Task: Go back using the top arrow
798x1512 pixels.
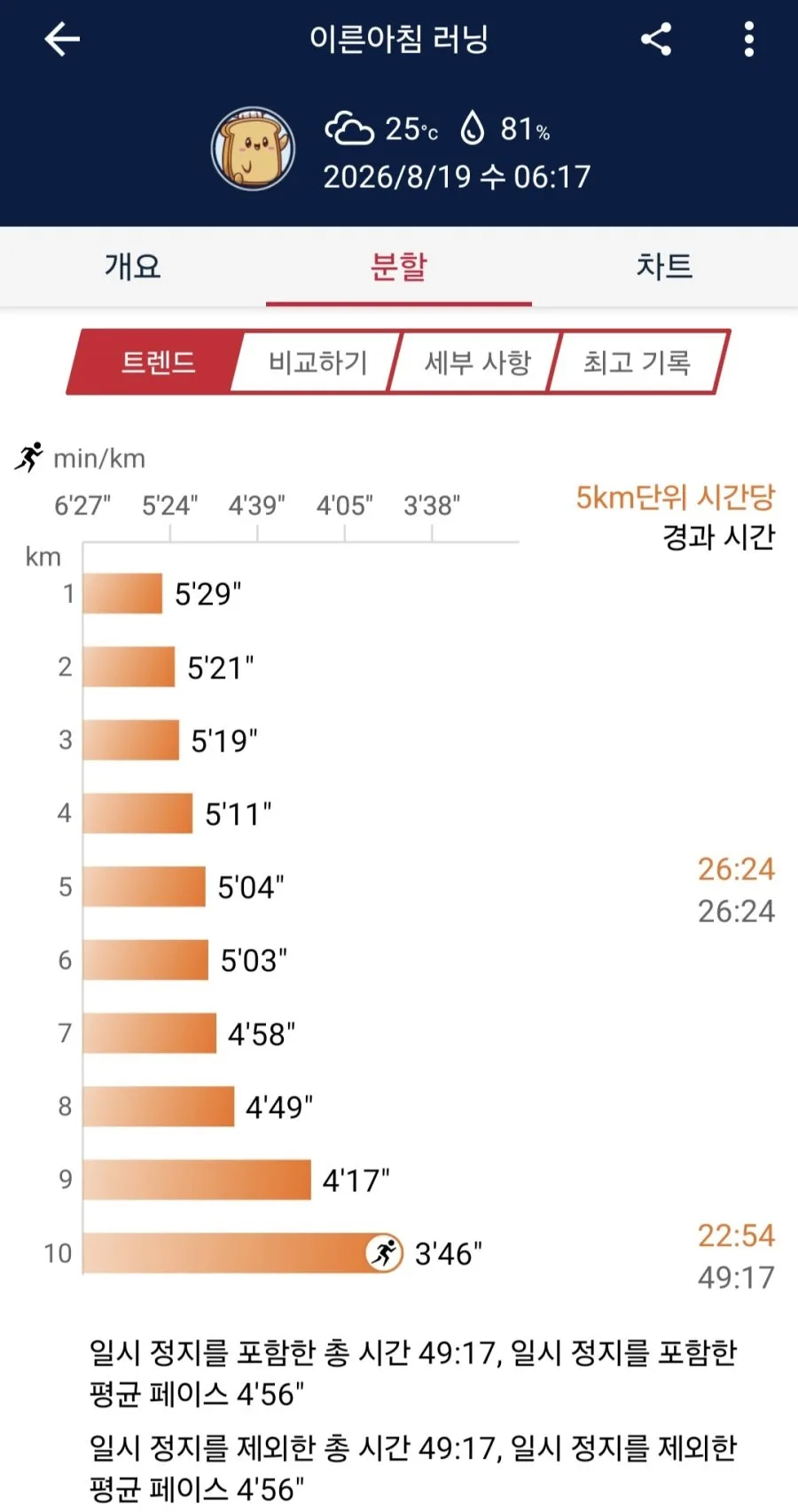Action: pos(62,39)
